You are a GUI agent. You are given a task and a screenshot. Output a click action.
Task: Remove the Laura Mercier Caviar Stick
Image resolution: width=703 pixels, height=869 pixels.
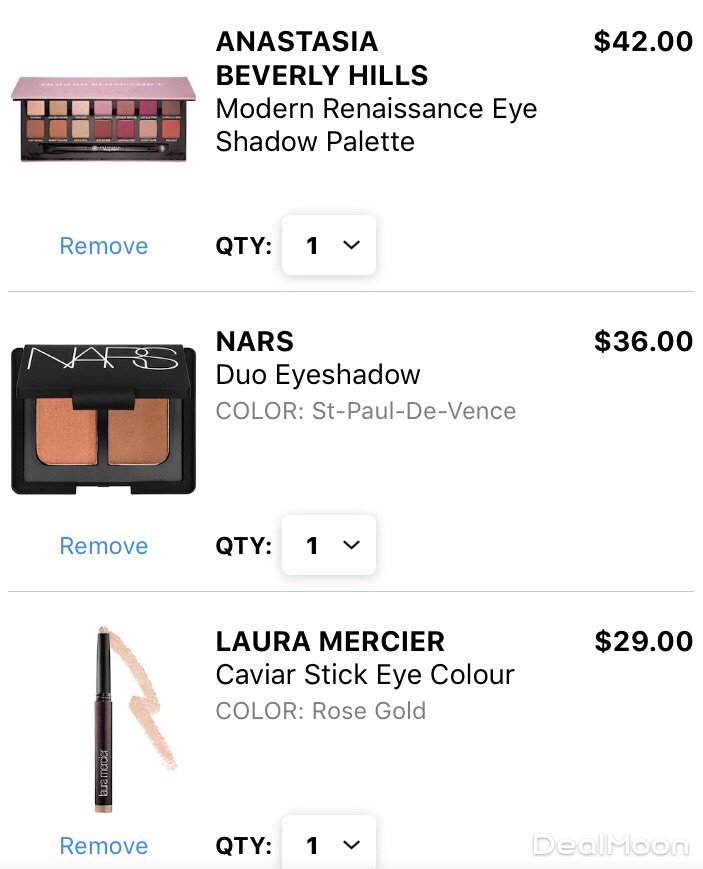coord(103,846)
